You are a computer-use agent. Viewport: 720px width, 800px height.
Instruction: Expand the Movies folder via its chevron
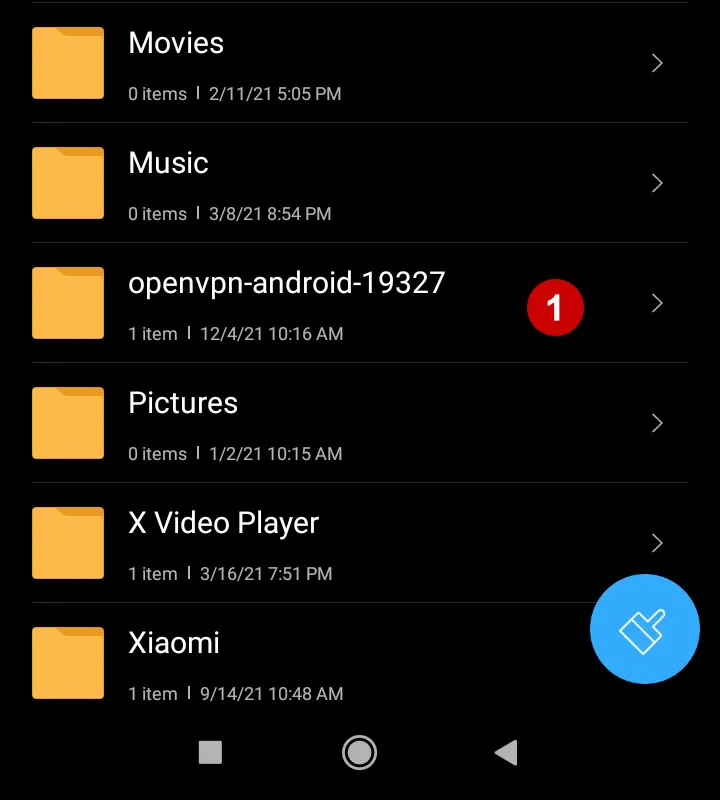click(x=657, y=63)
